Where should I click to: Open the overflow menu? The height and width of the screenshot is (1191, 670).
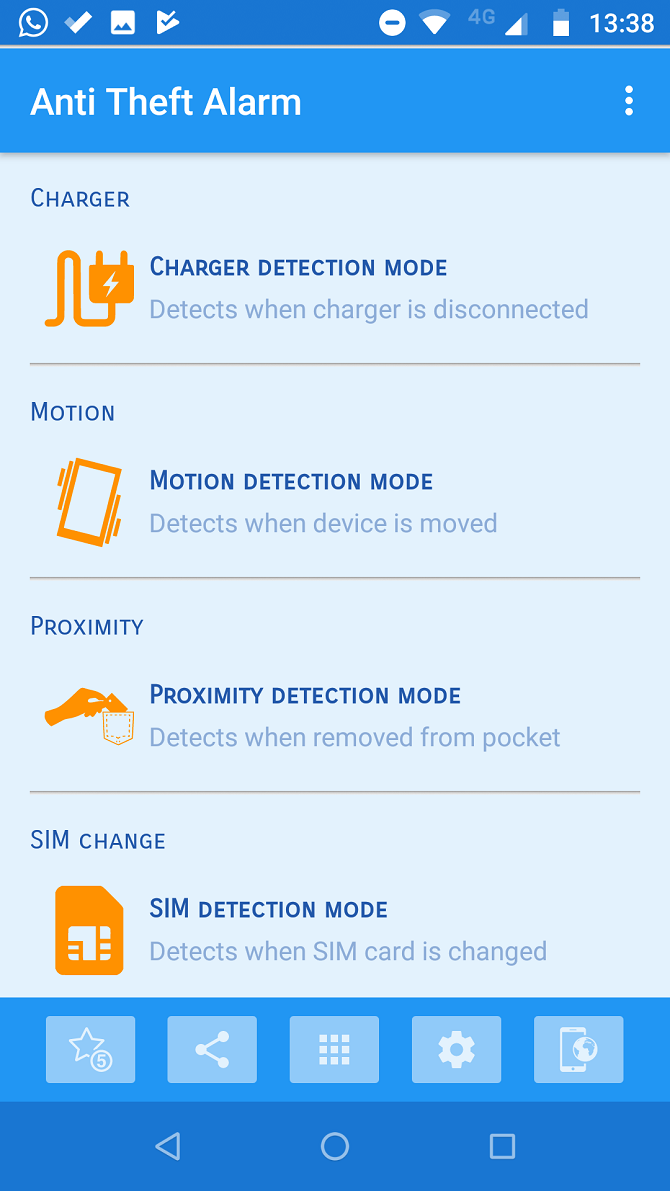(629, 101)
